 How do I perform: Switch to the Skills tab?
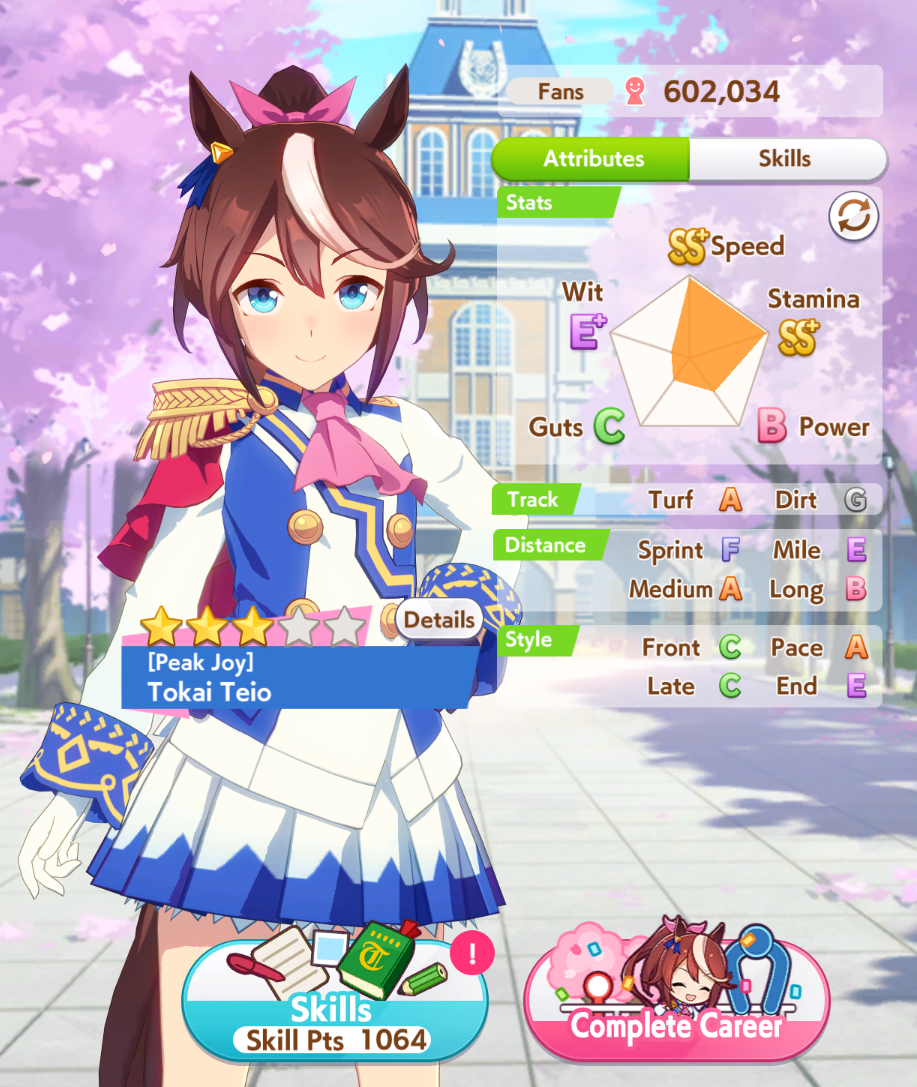pyautogui.click(x=785, y=159)
